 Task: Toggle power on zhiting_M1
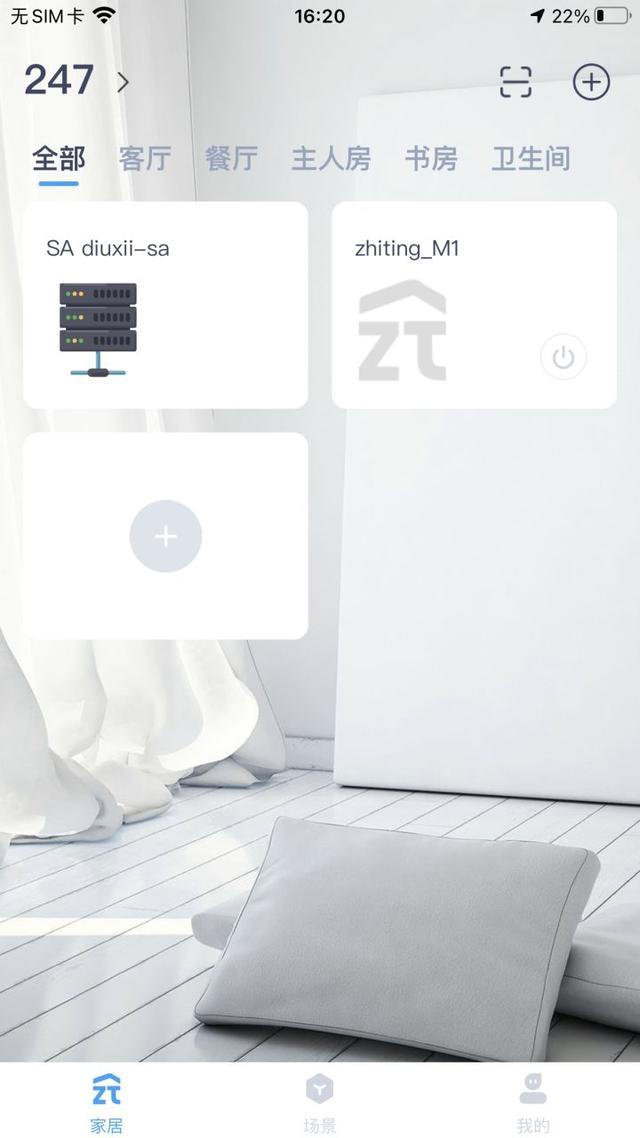(x=564, y=356)
